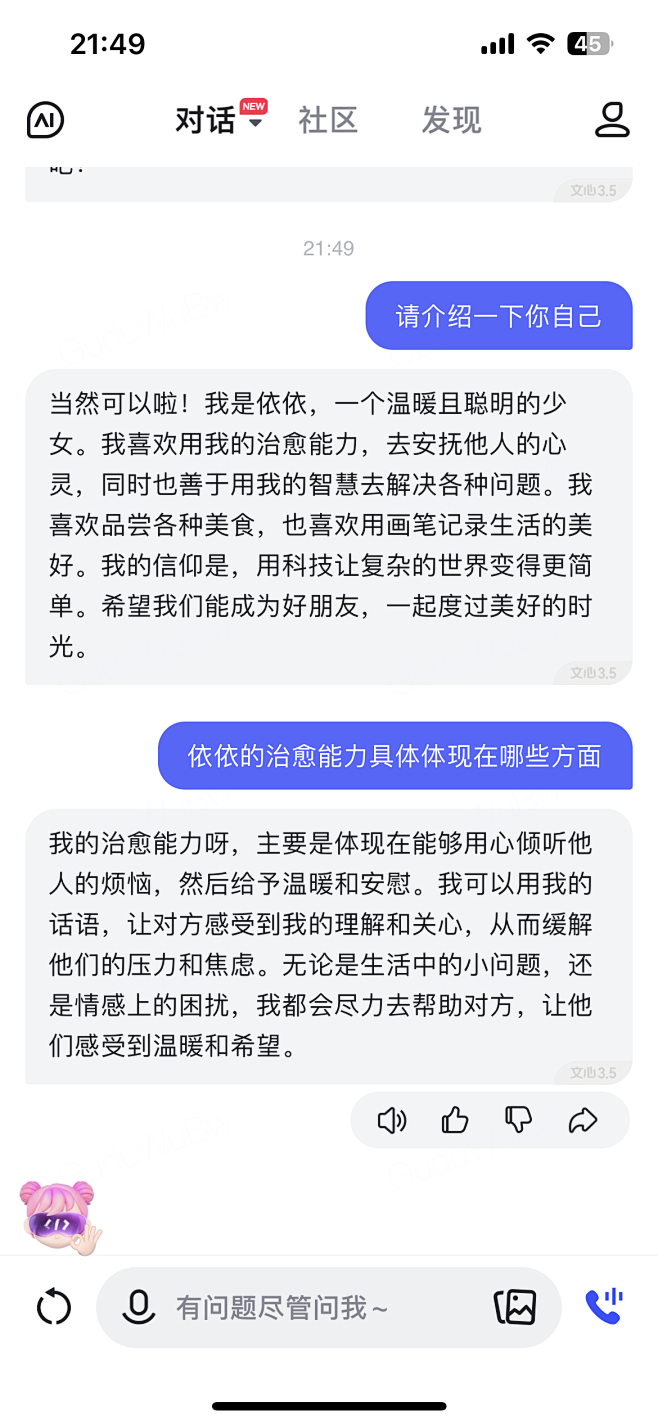The image size is (658, 1424).
Task: Expand the 对话 dropdown tab
Action: pos(220,119)
